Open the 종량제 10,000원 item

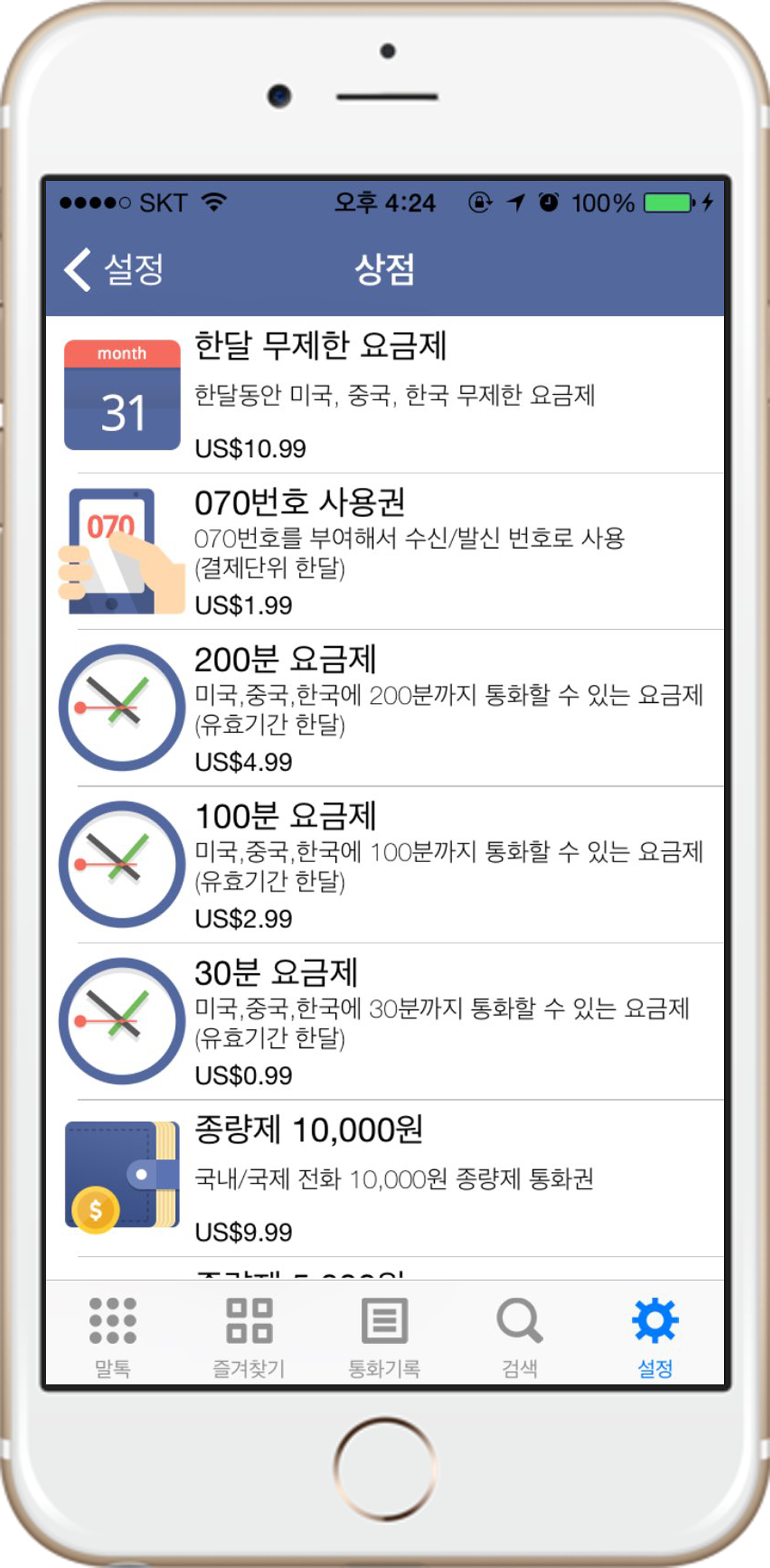point(385,1178)
